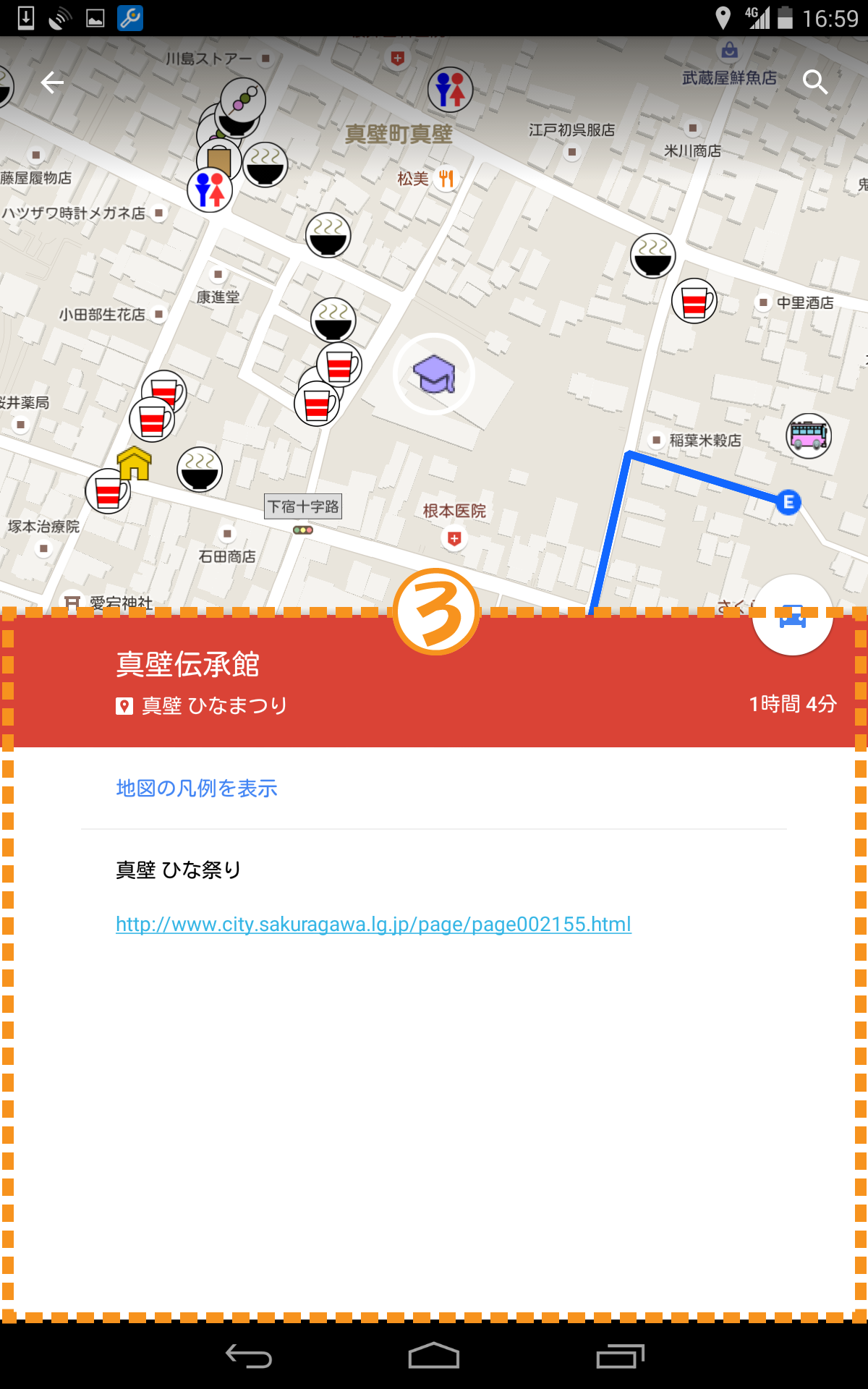Screen dimensions: 868x1389
Task: Tap the system home button
Action: pos(434,1356)
